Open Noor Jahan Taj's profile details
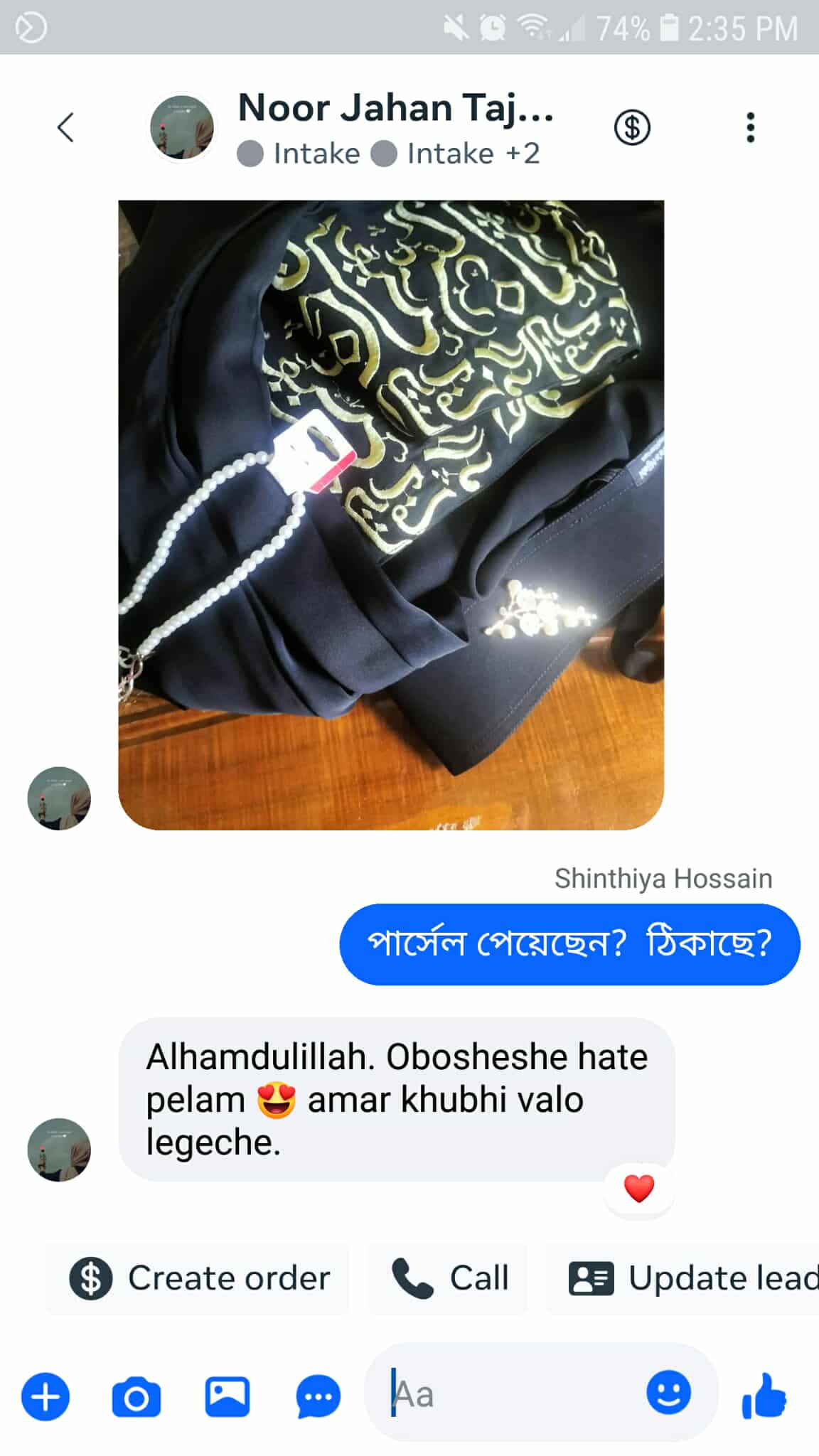Image resolution: width=819 pixels, height=1456 pixels. click(x=395, y=109)
